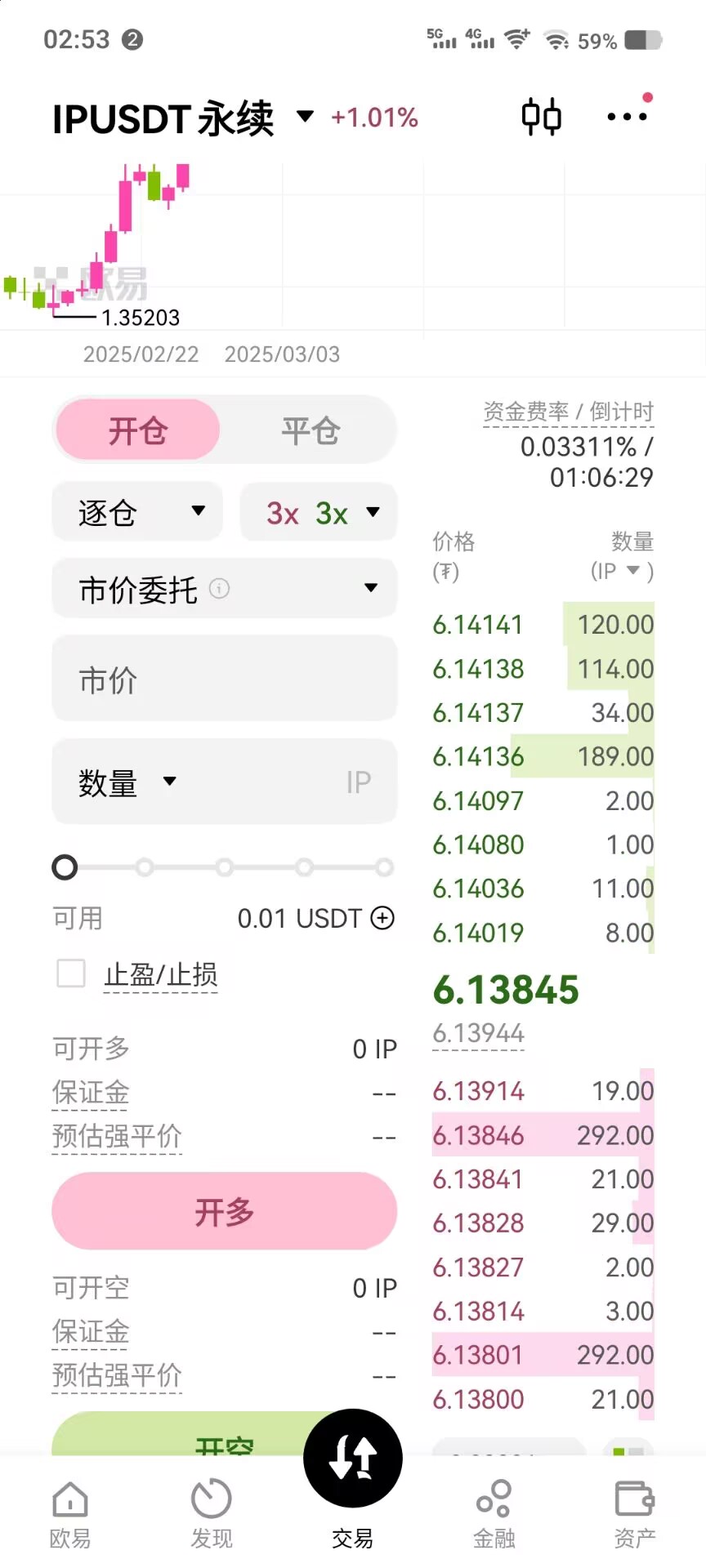Go to the 欧易 home tab

tap(70, 1515)
